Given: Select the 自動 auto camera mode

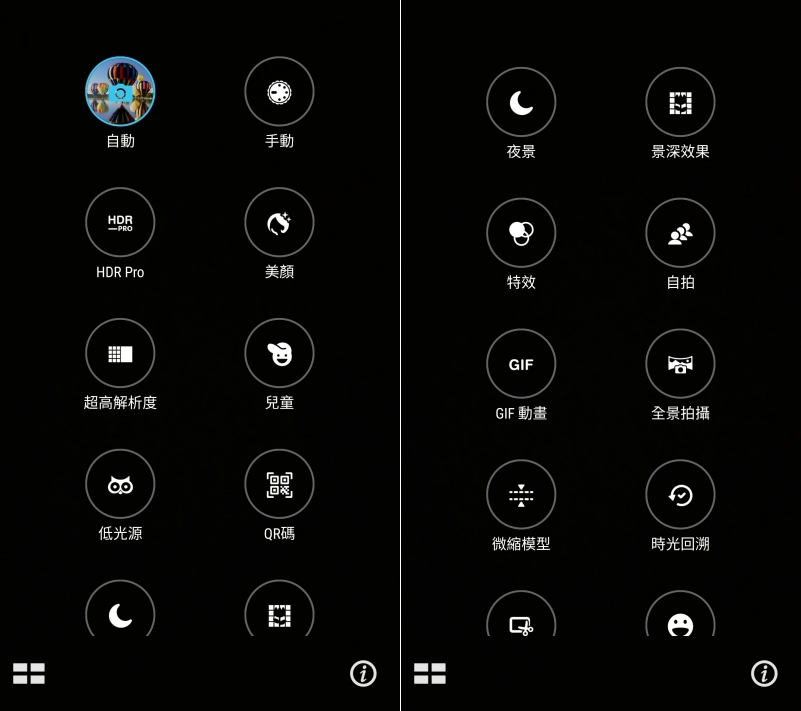Looking at the screenshot, I should [120, 92].
